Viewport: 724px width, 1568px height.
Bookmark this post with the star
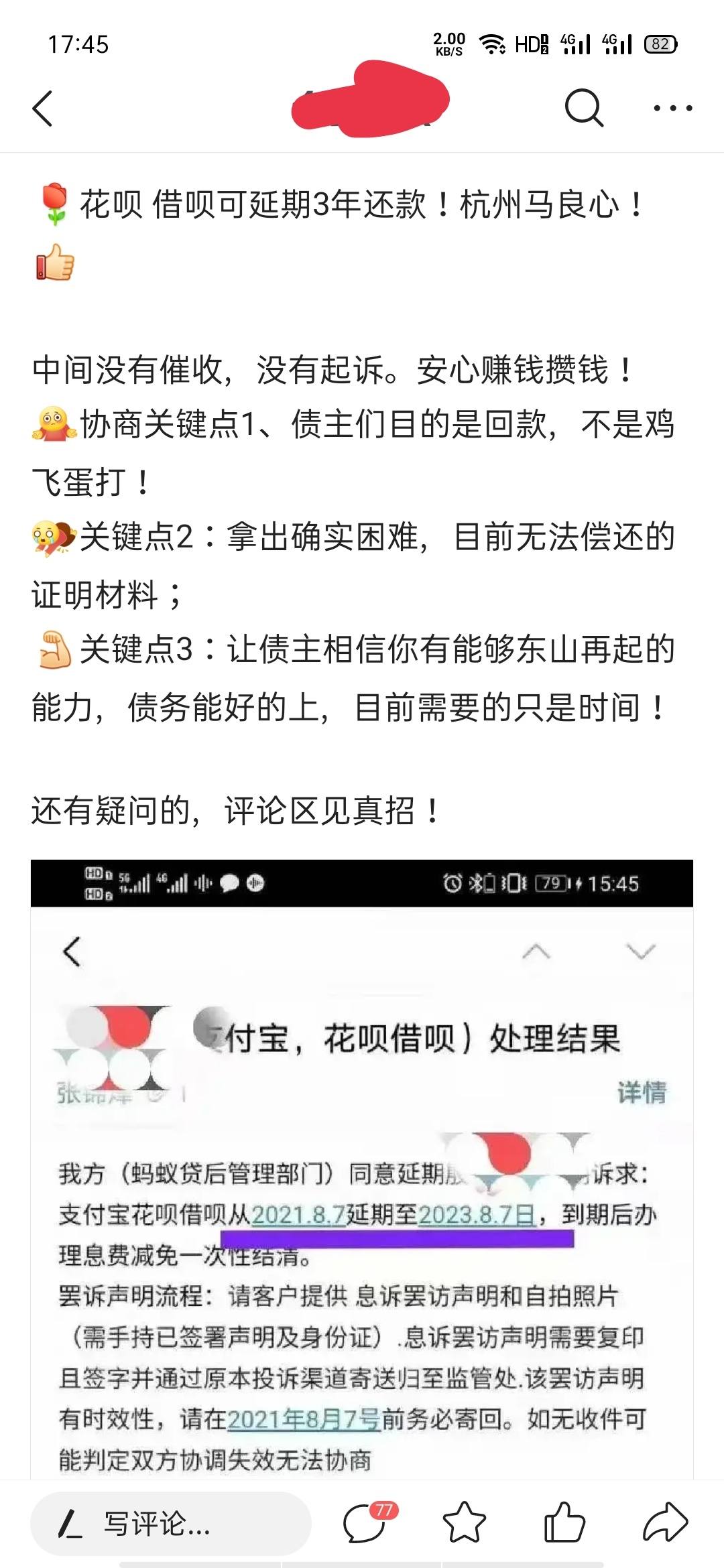click(x=465, y=1523)
